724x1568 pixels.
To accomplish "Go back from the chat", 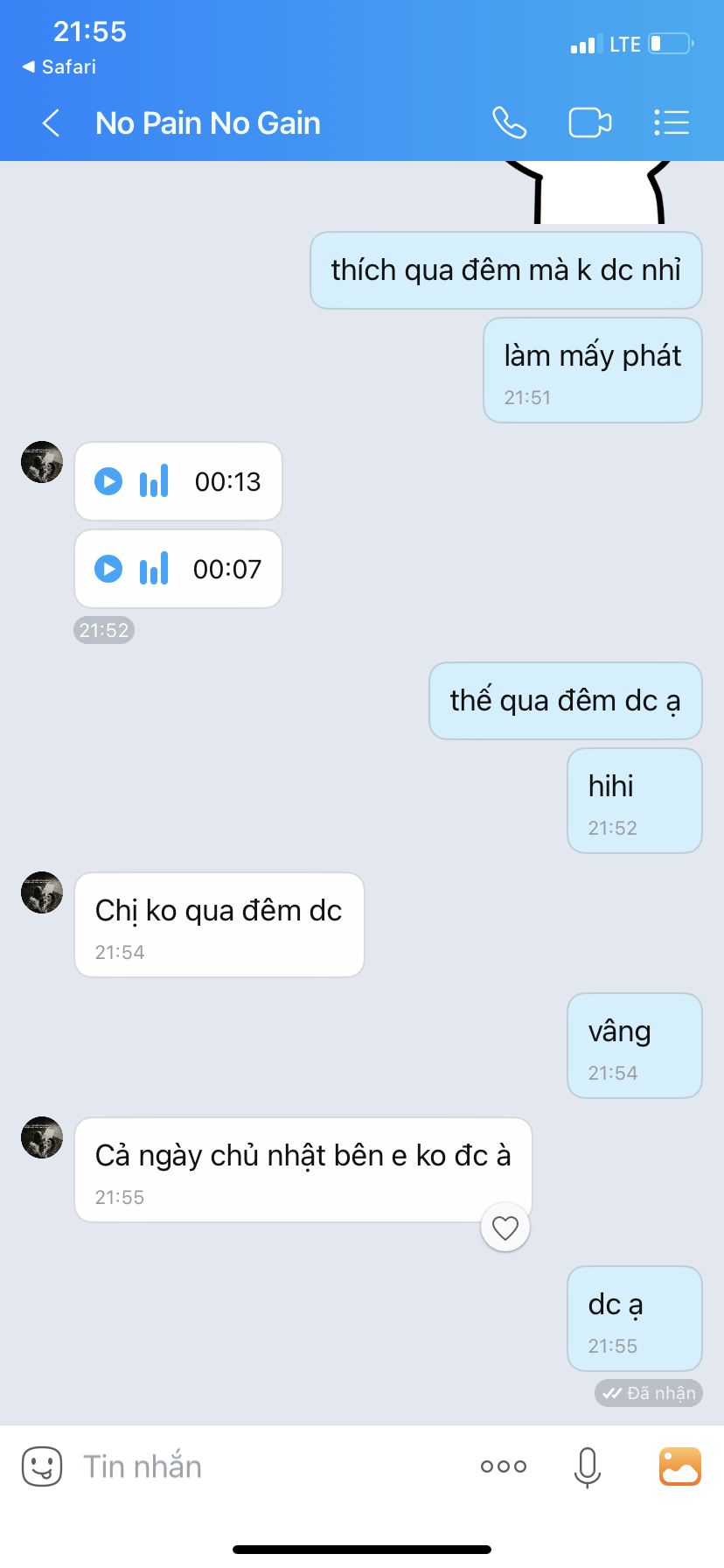I will (x=52, y=123).
